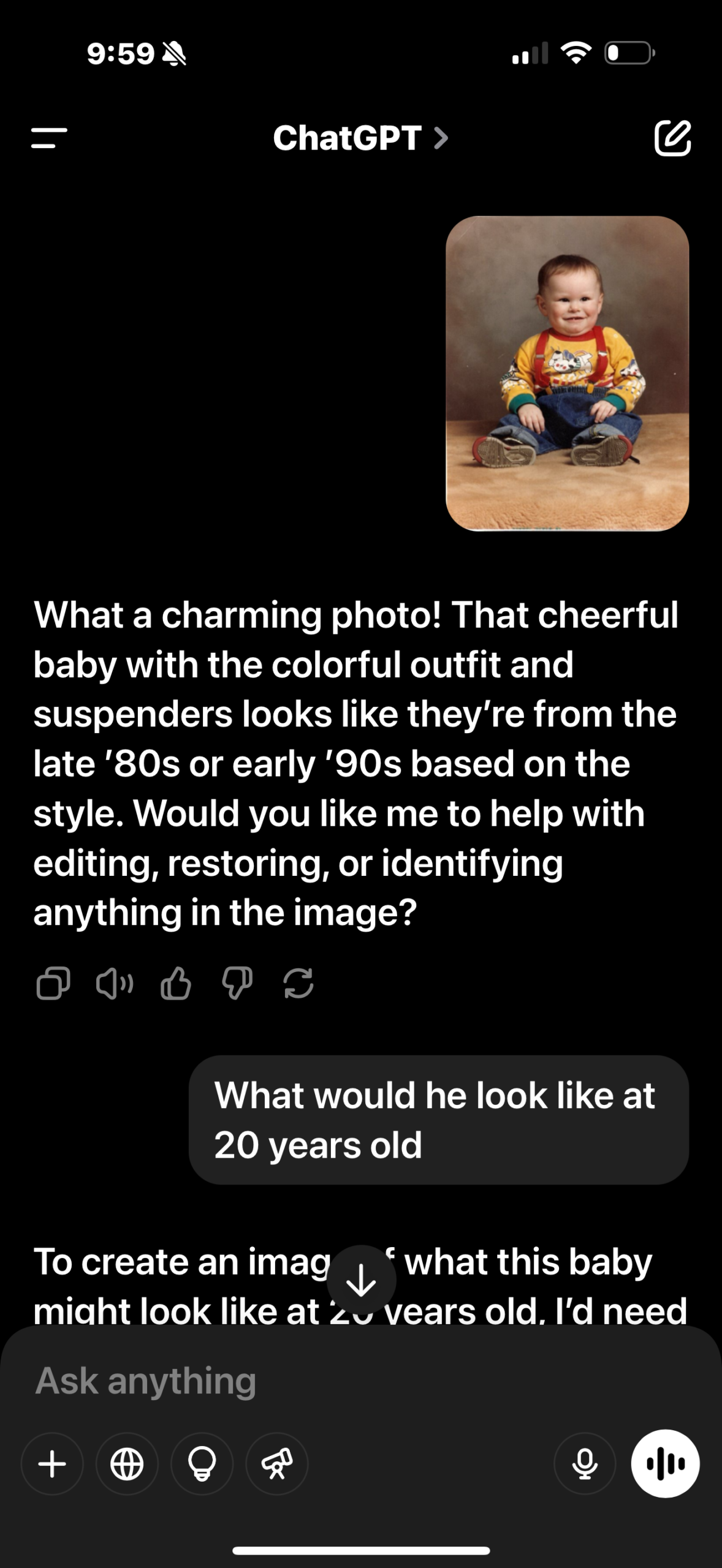Enable web search globe
Viewport: 722px width, 1568px height.
(x=127, y=1464)
